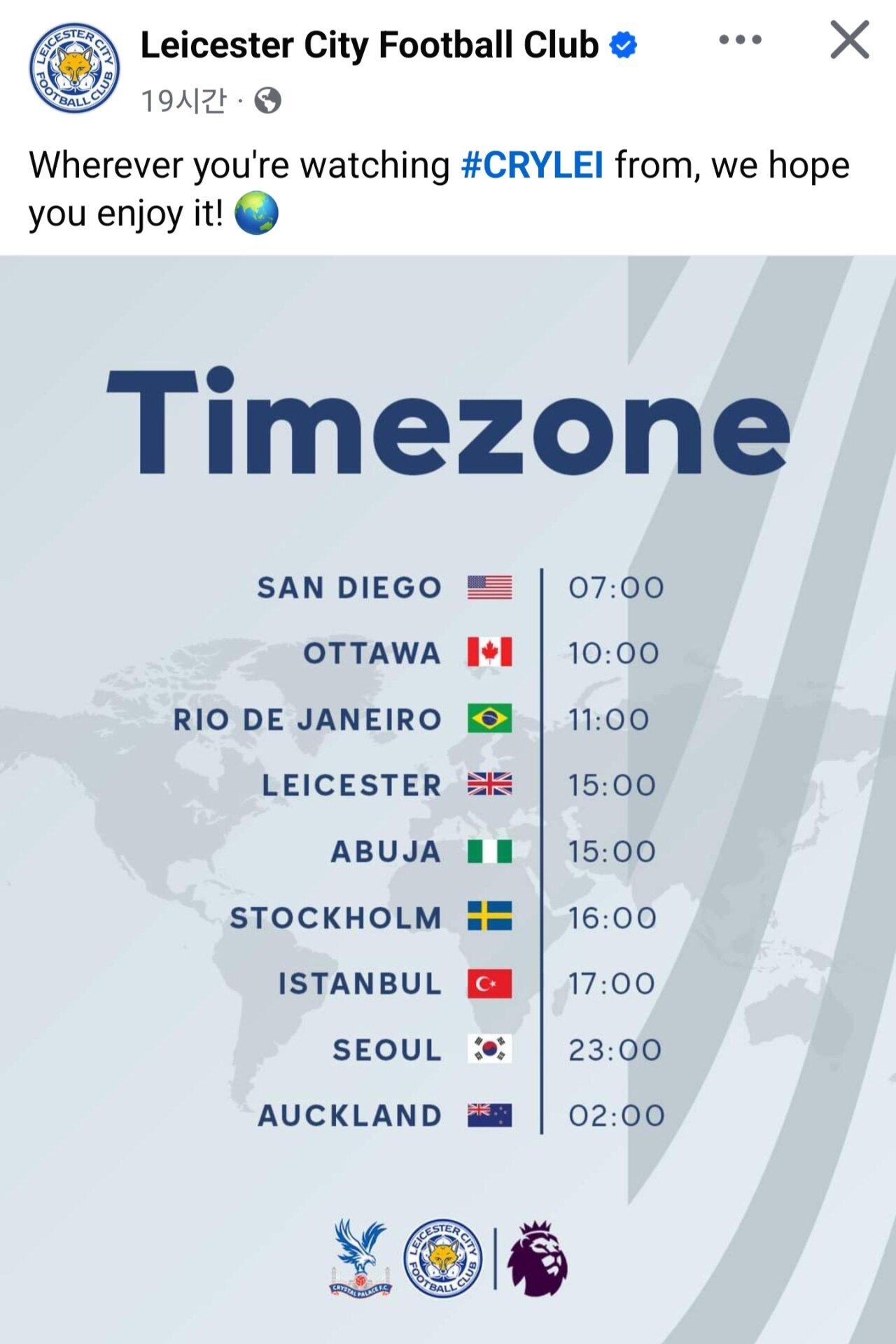Open the three-dot overflow menu
Screen dimensions: 896x1344
(x=740, y=40)
